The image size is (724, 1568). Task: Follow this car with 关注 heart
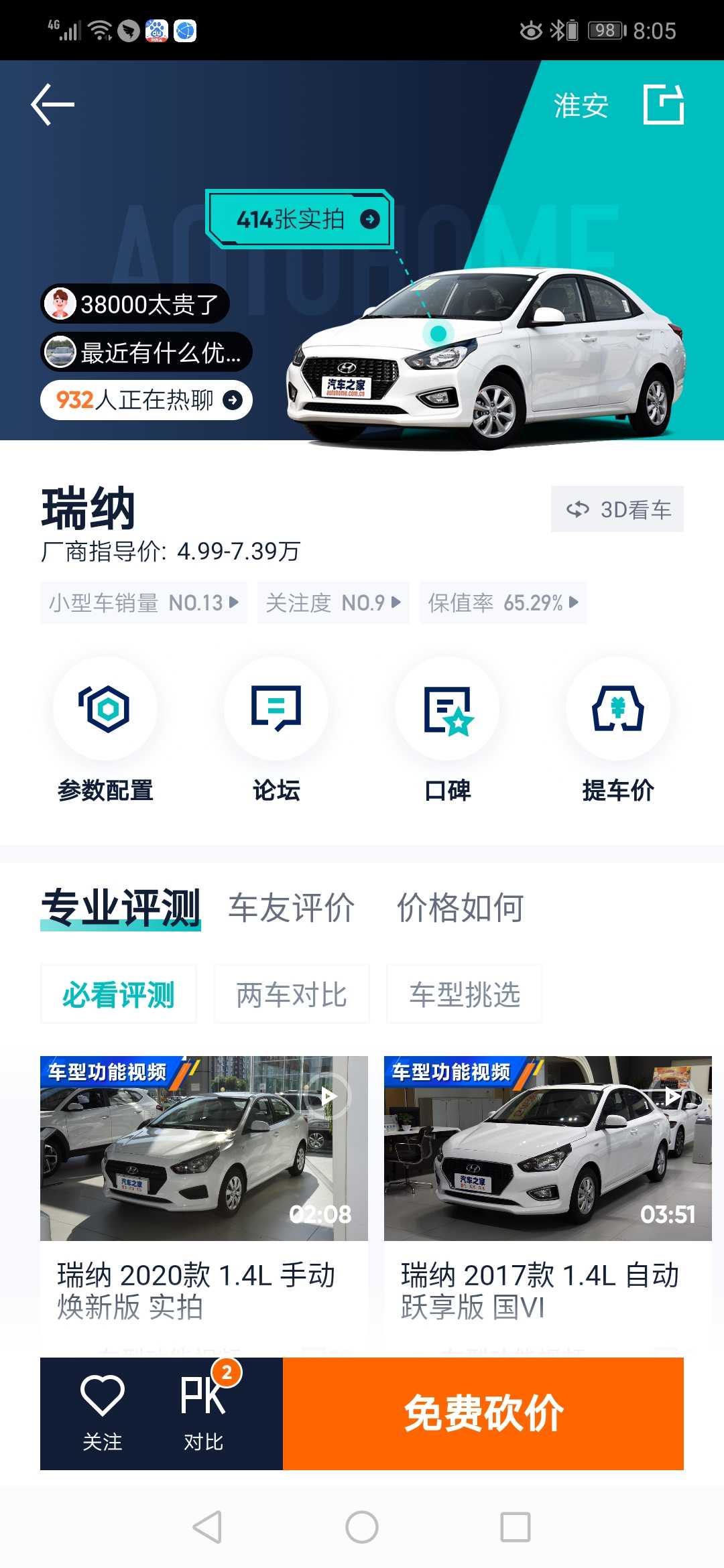point(102,1413)
